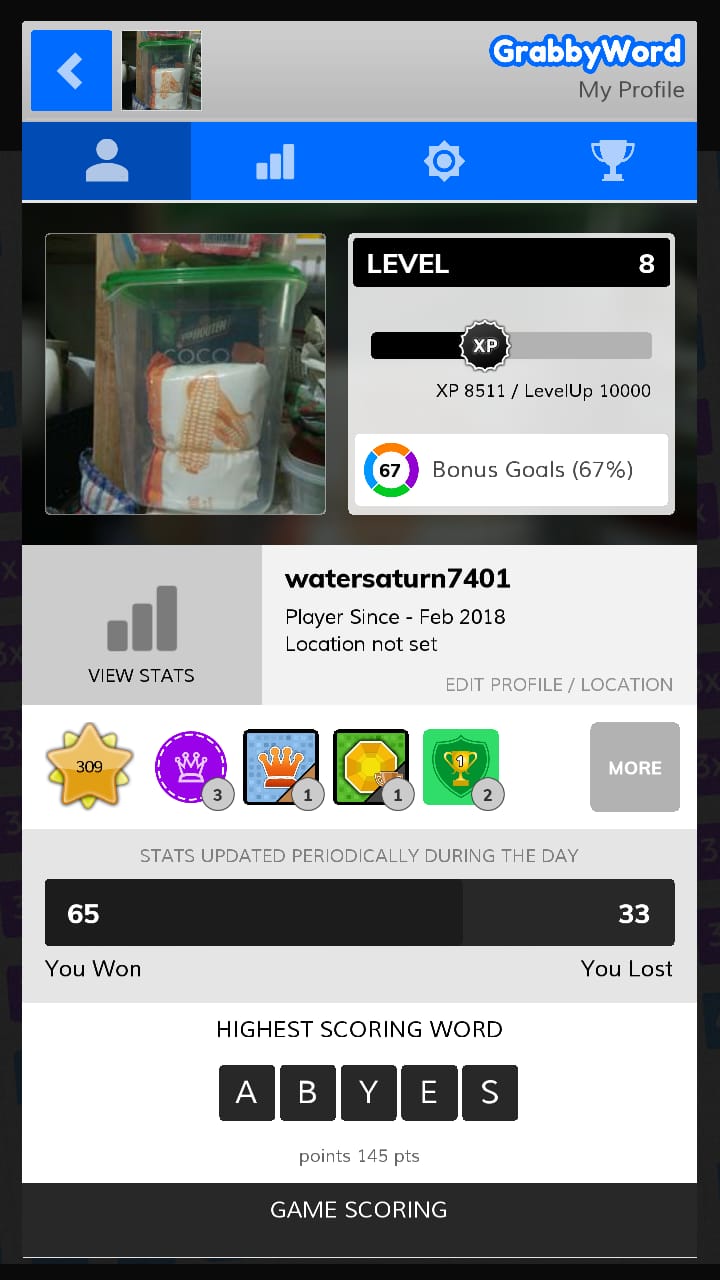Open the bar chart statistics tab

(x=275, y=161)
